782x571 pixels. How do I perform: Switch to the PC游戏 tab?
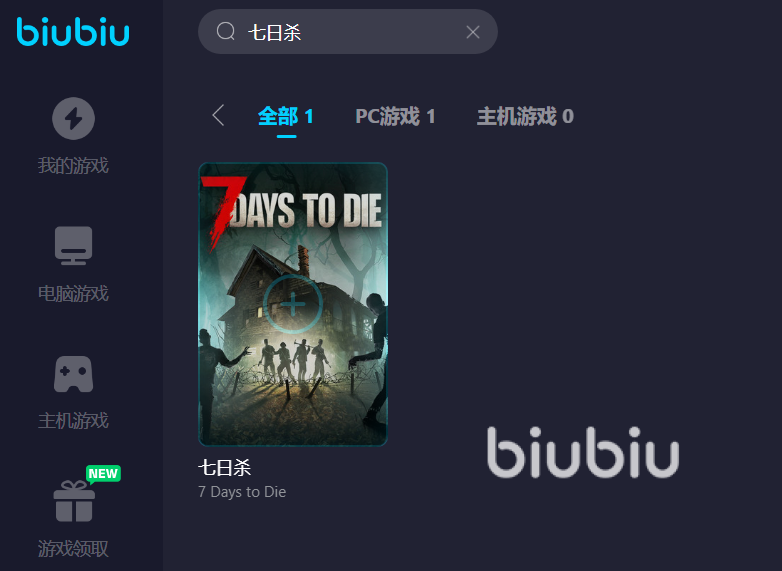coord(395,116)
